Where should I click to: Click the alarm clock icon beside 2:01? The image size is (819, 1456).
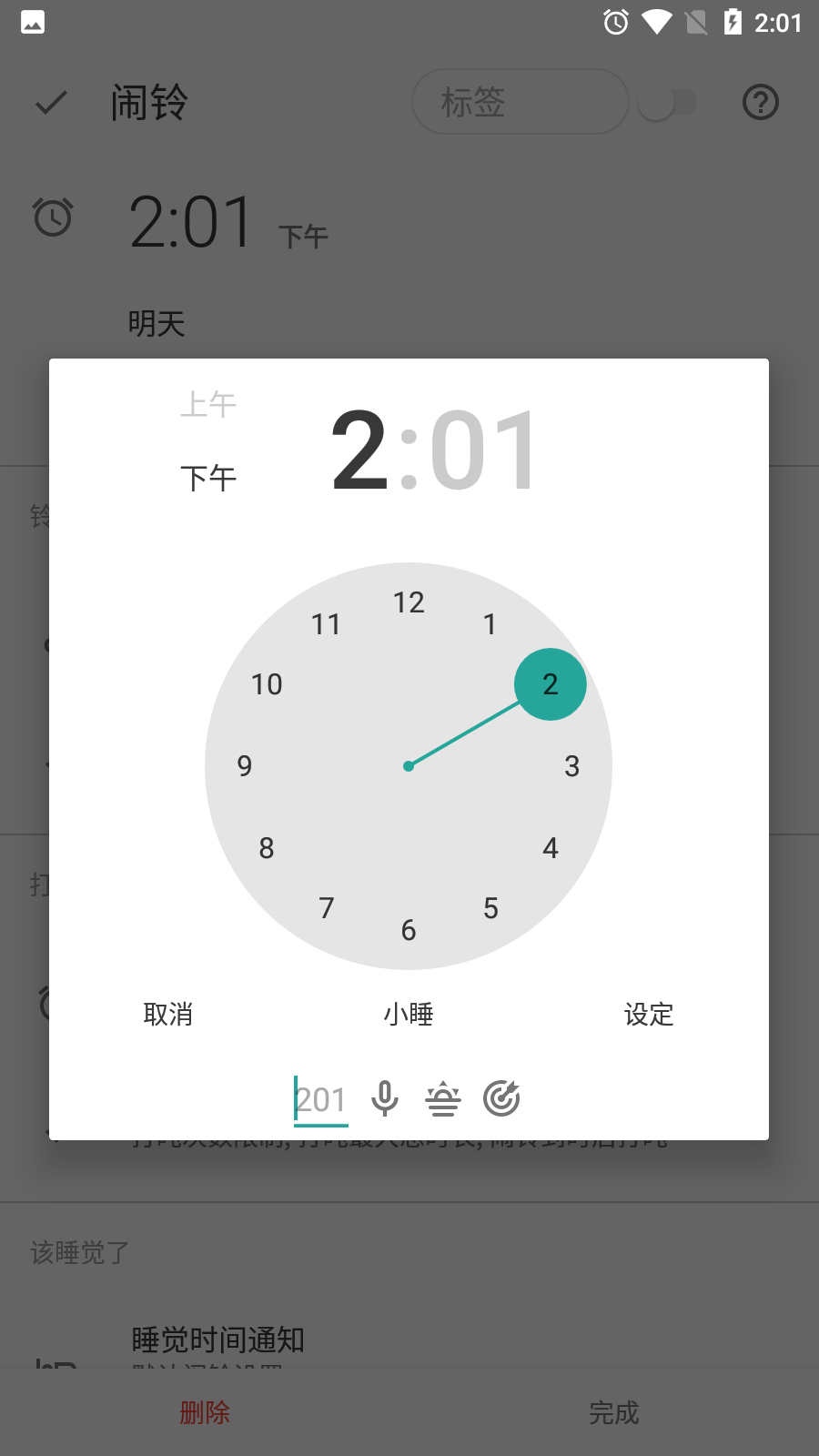[53, 217]
